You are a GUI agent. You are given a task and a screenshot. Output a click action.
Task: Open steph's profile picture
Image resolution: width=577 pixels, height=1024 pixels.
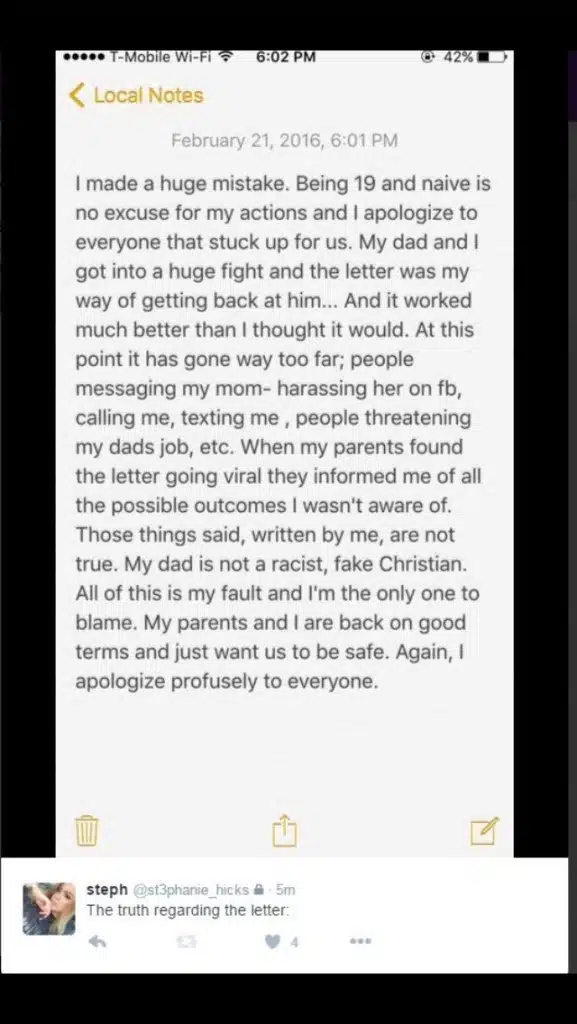49,908
